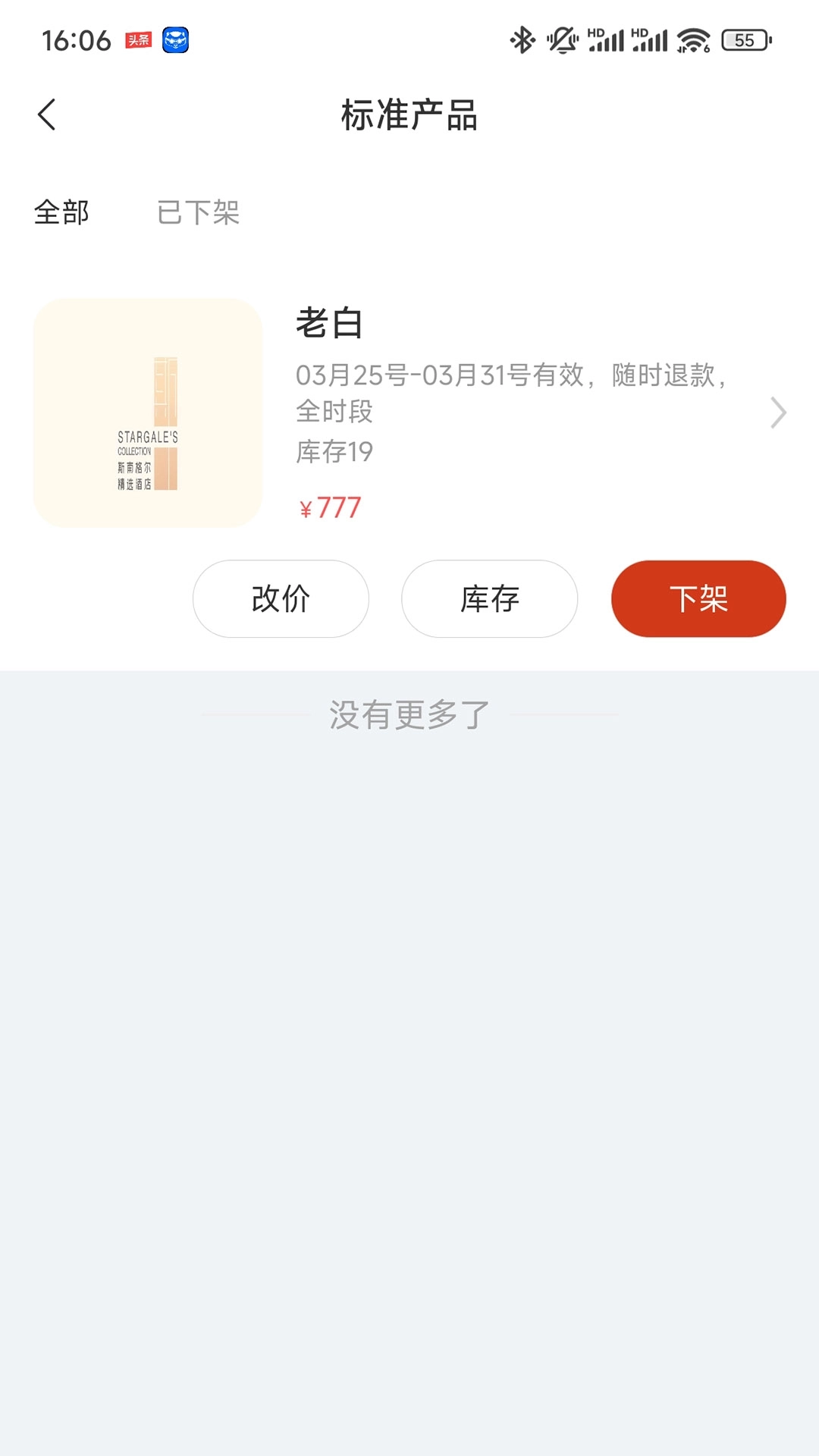Tap the 改价 button to change price
819x1456 pixels.
[280, 598]
